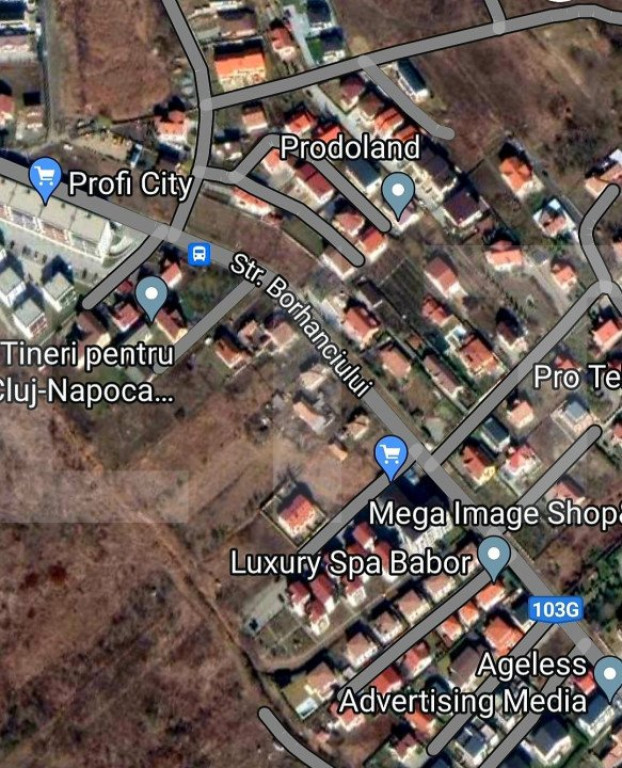Tap the Mega Image shopping cart pin
Viewport: 622px width, 768px height.
390,454
